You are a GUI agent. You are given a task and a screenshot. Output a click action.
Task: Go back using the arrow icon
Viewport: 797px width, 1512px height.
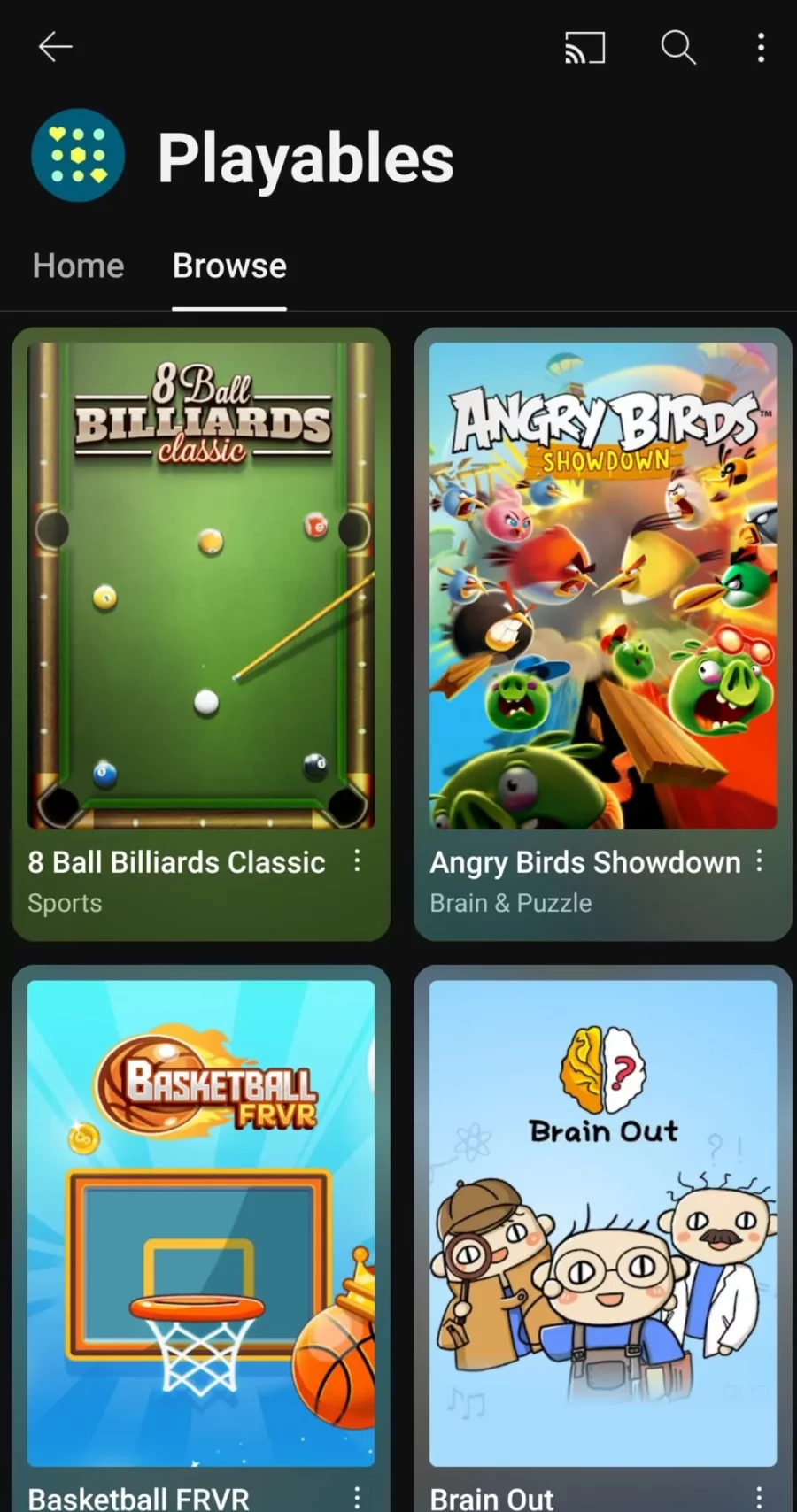coord(55,47)
